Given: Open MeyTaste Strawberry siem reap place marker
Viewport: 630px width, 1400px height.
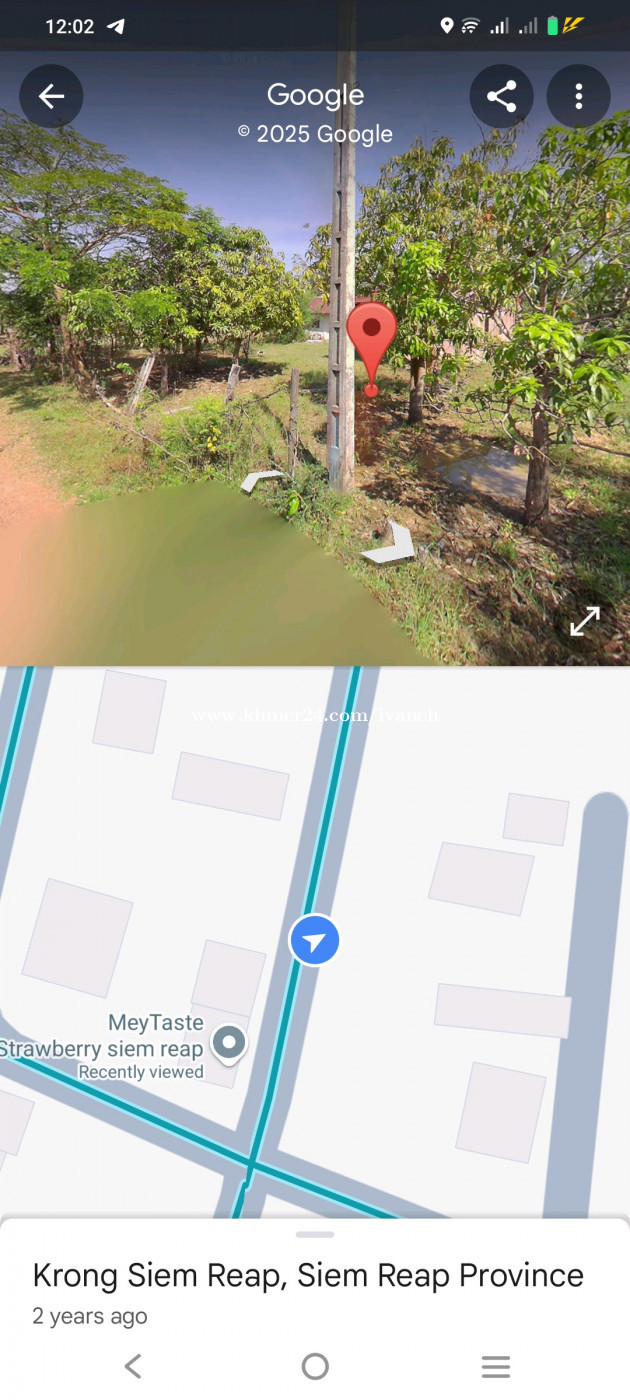Looking at the screenshot, I should point(230,1043).
